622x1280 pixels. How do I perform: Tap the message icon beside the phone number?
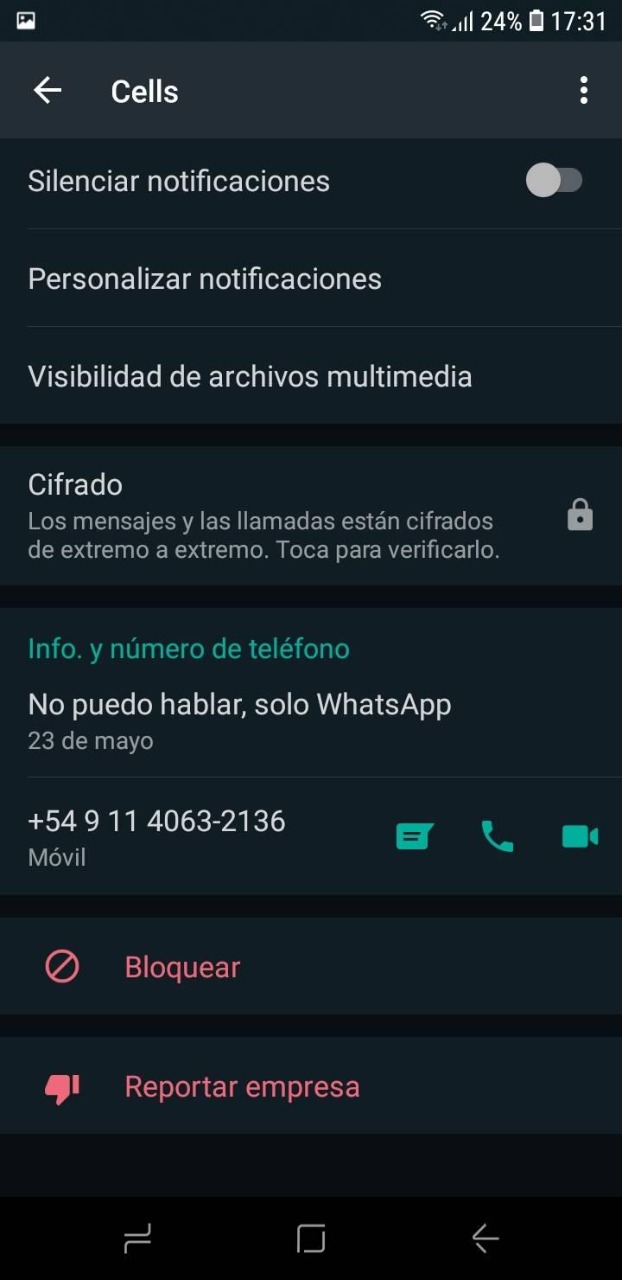pyautogui.click(x=414, y=836)
